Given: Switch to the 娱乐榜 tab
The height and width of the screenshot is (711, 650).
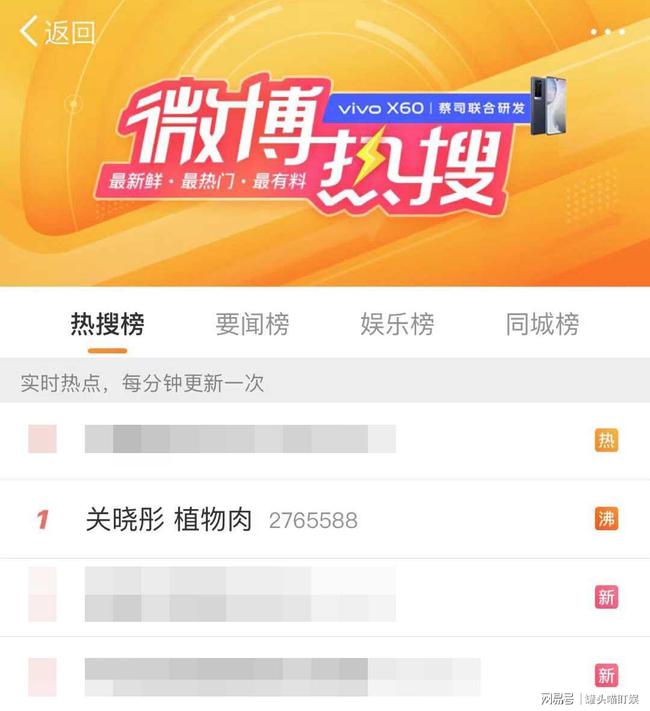Looking at the screenshot, I should click(x=397, y=325).
